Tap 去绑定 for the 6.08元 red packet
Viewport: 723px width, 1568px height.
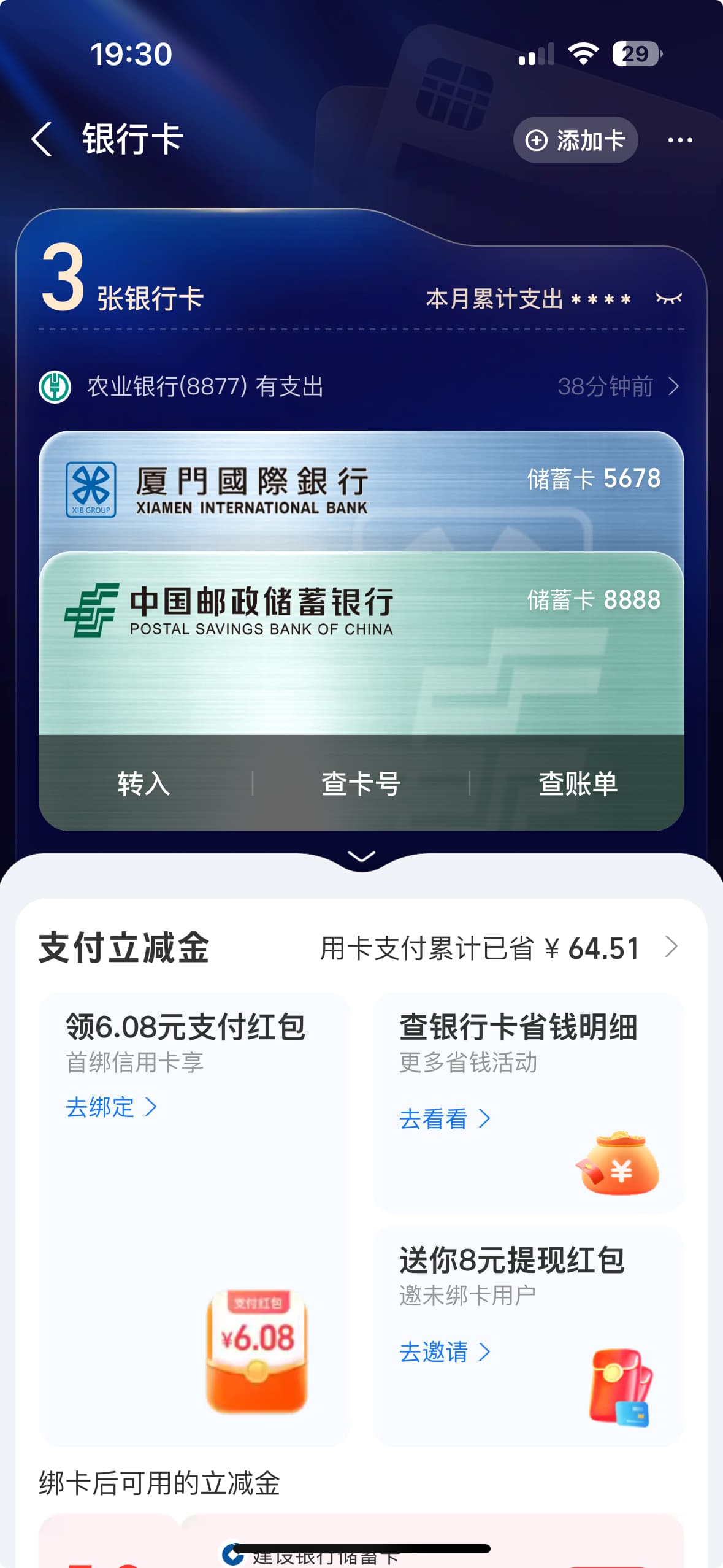pyautogui.click(x=112, y=1107)
